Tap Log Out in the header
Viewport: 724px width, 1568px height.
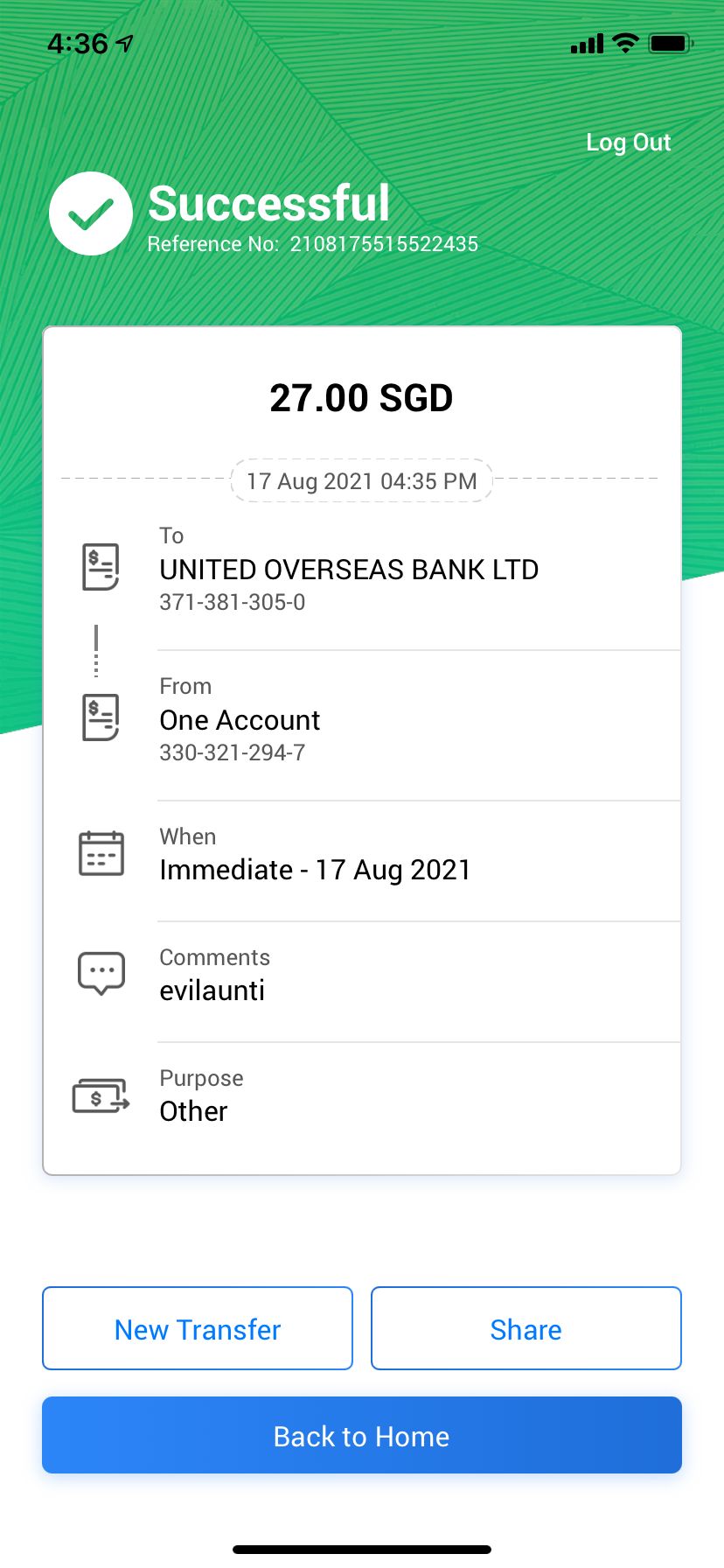point(628,142)
